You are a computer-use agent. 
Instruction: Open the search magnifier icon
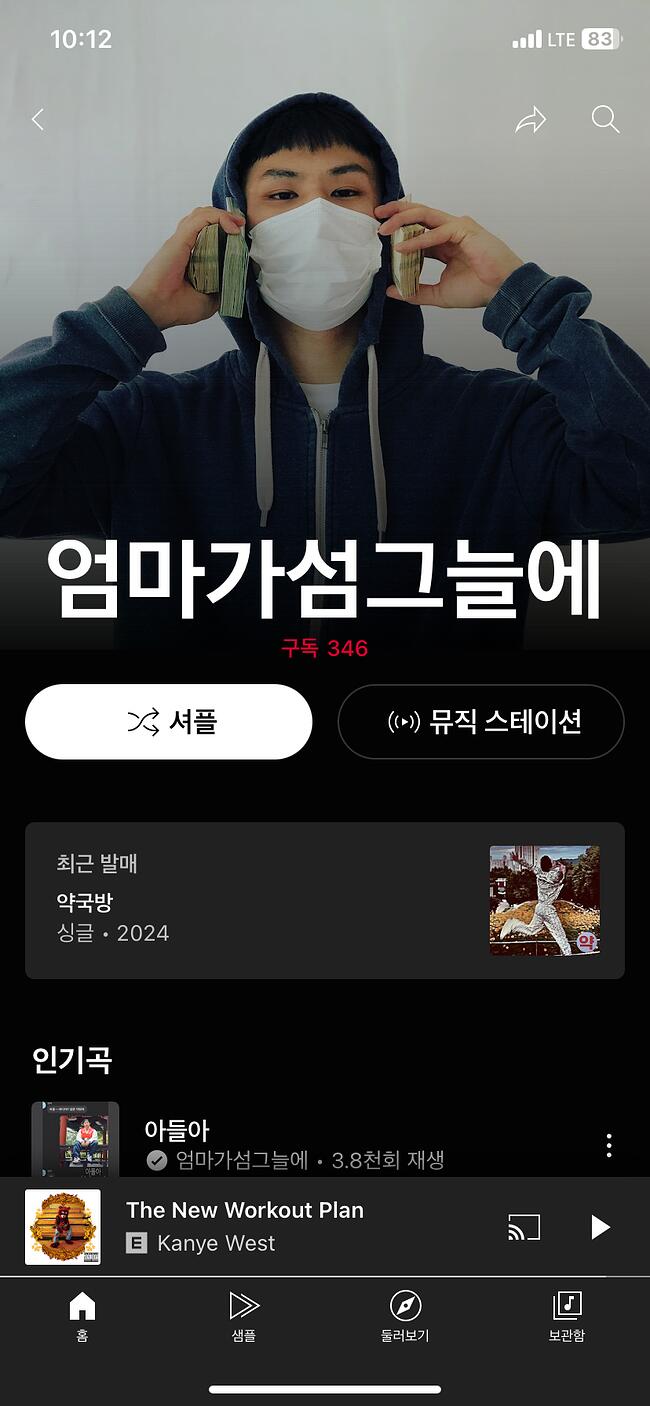coord(605,120)
